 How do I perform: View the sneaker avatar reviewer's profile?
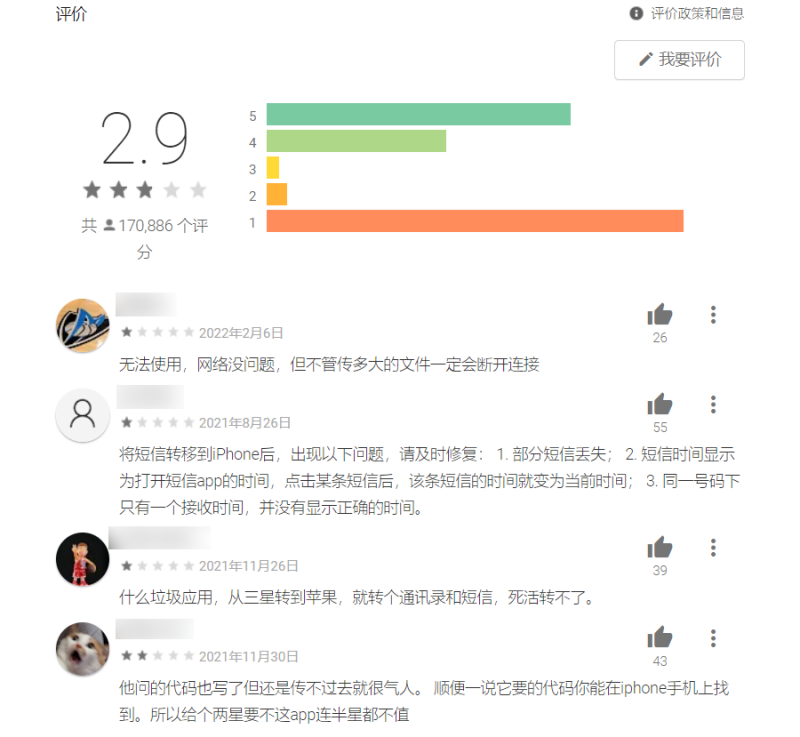point(82,325)
